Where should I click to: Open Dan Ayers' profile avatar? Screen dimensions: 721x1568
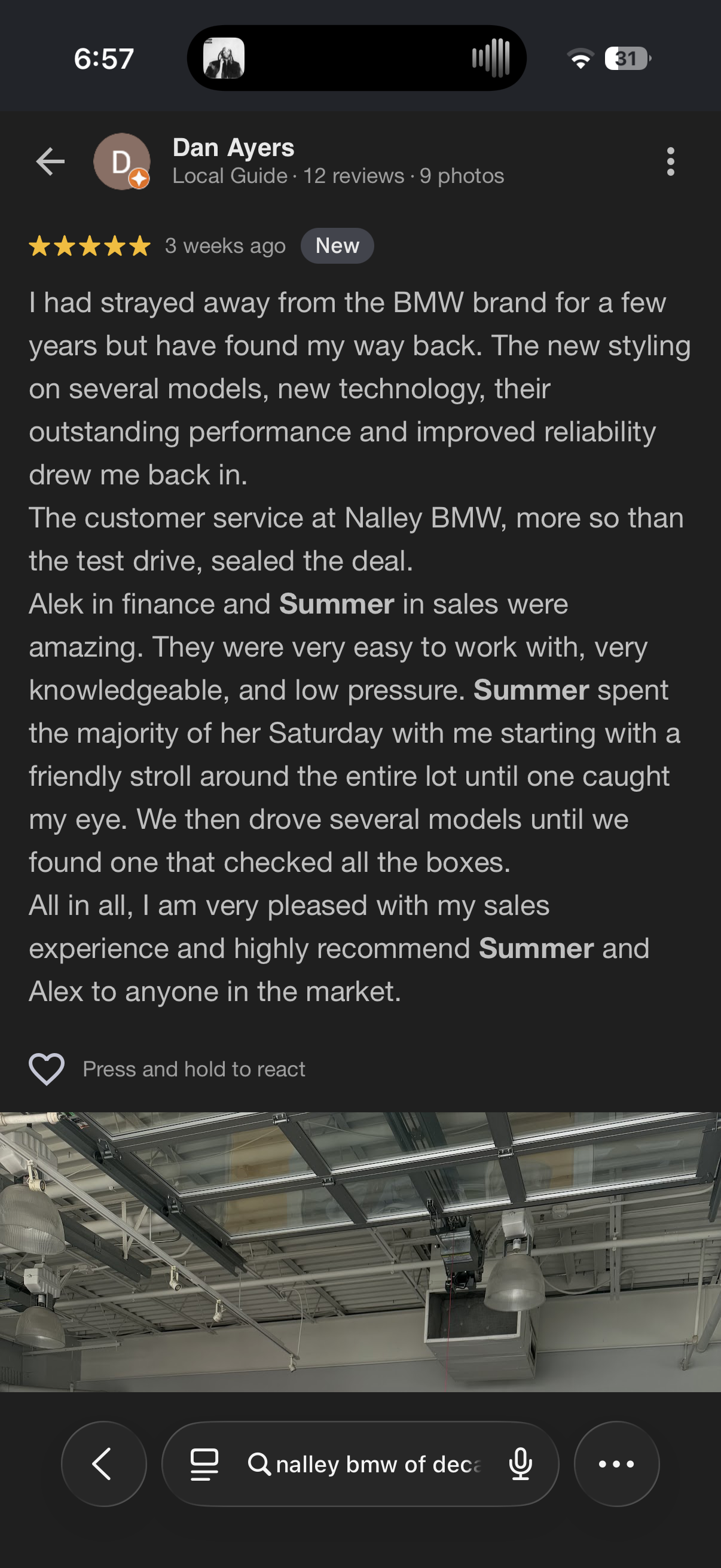click(x=124, y=161)
